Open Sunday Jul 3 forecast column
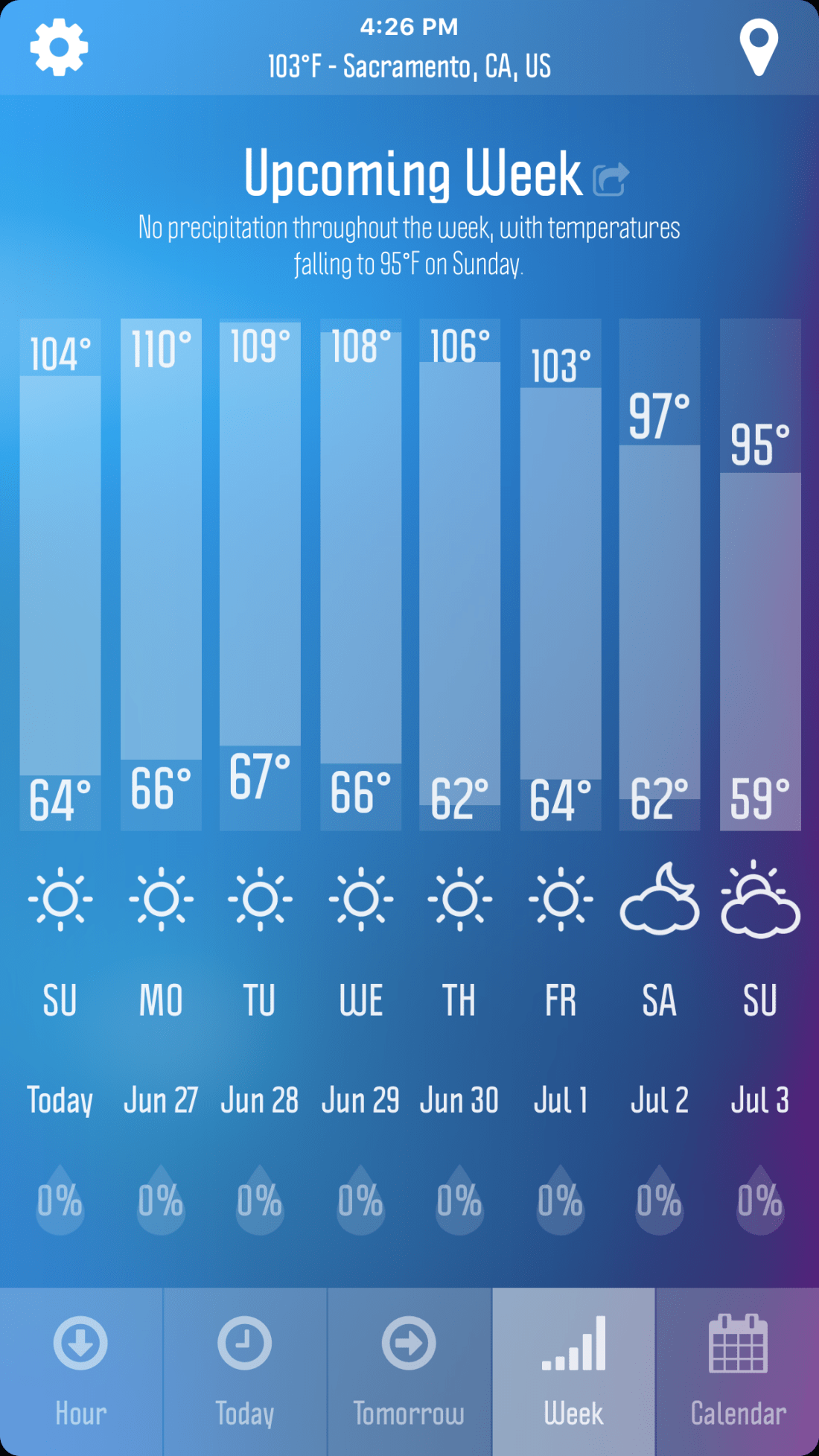This screenshot has width=819, height=1456. (x=760, y=573)
